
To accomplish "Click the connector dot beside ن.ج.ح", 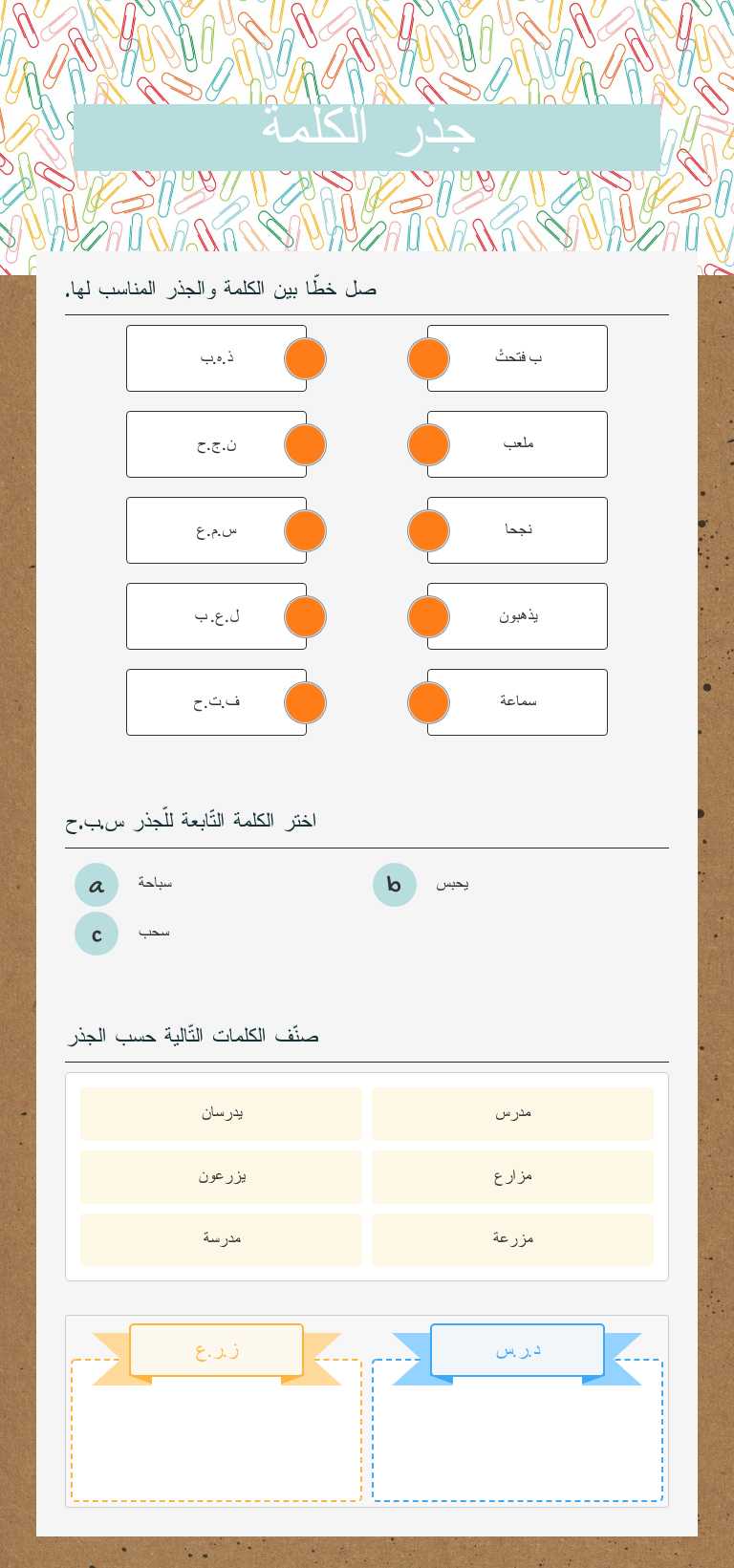I will coord(305,444).
